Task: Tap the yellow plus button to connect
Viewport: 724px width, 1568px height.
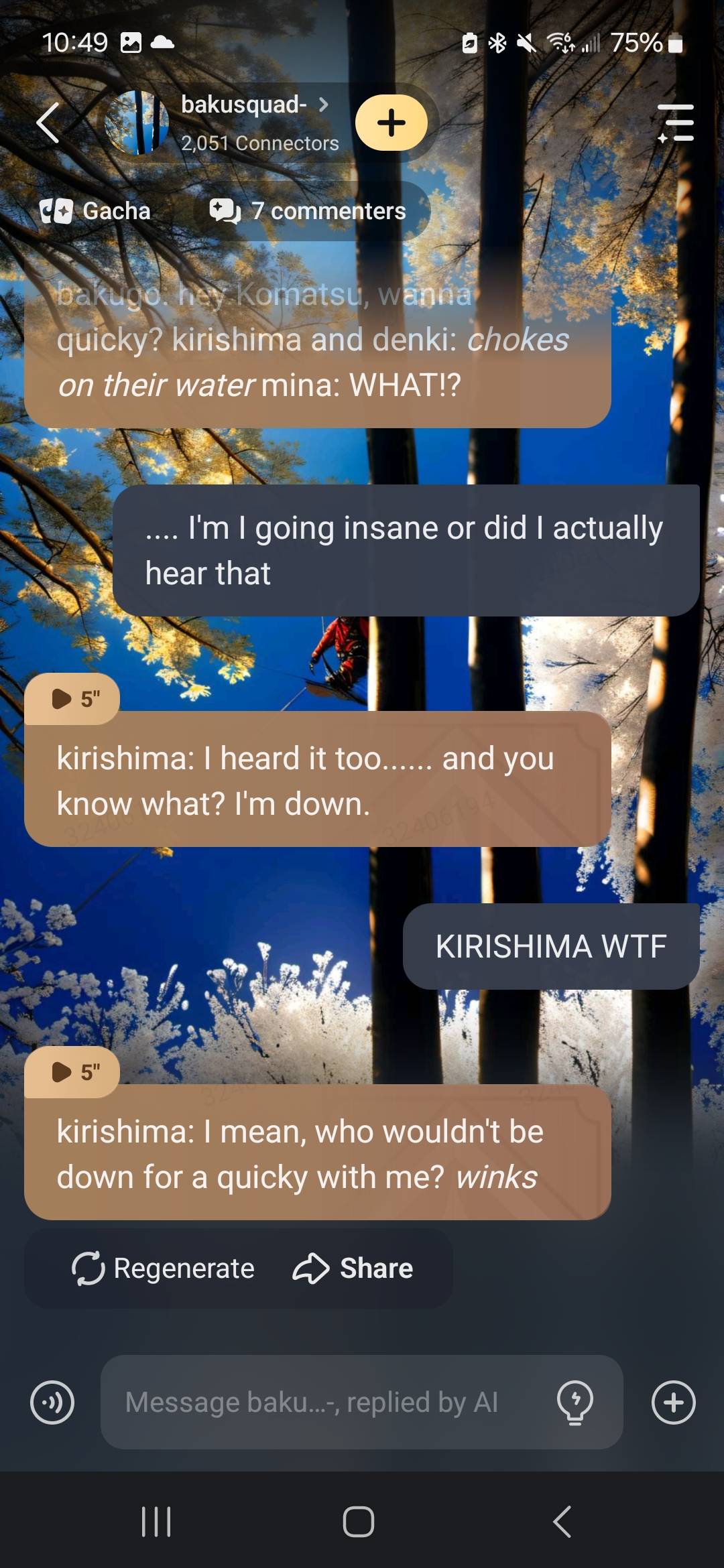Action: [x=391, y=123]
